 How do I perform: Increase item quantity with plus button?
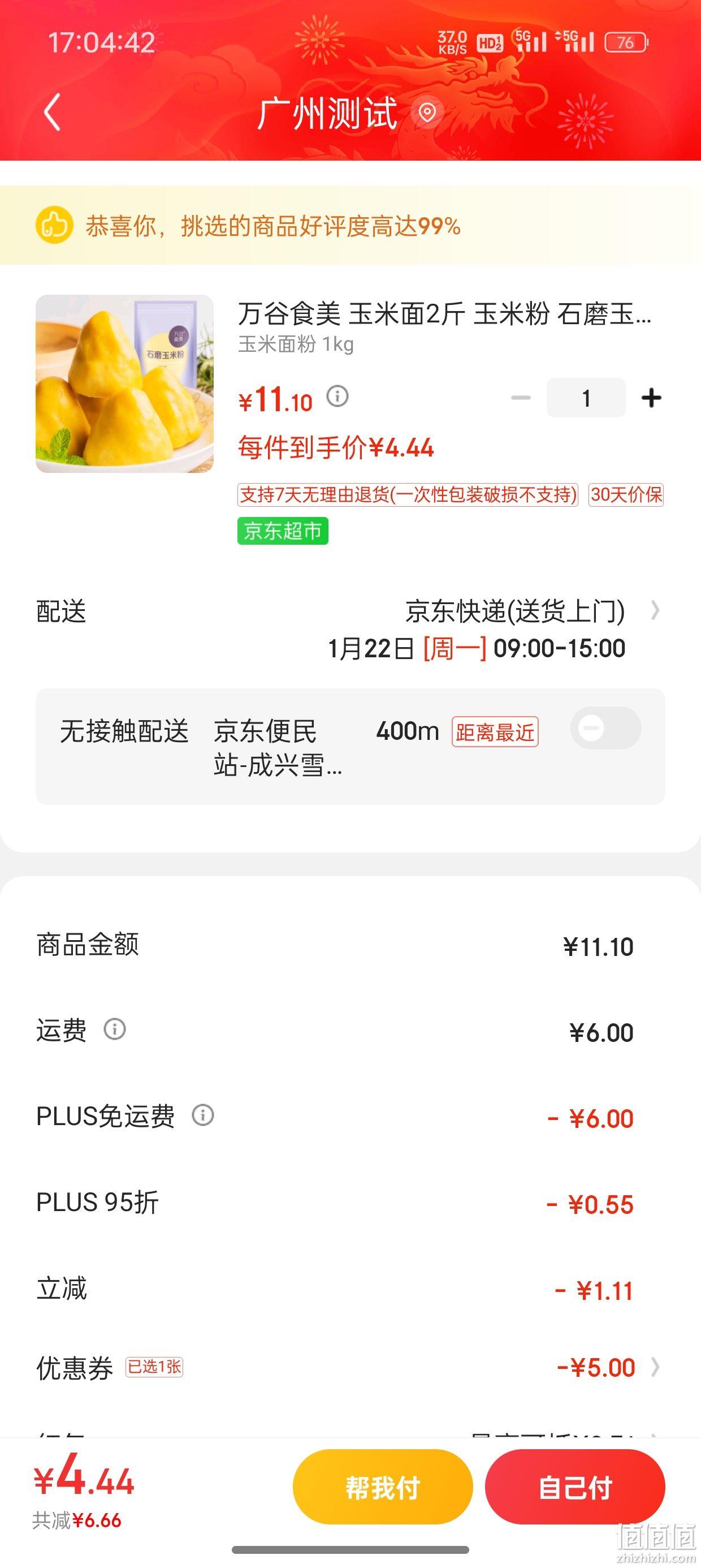[x=651, y=398]
